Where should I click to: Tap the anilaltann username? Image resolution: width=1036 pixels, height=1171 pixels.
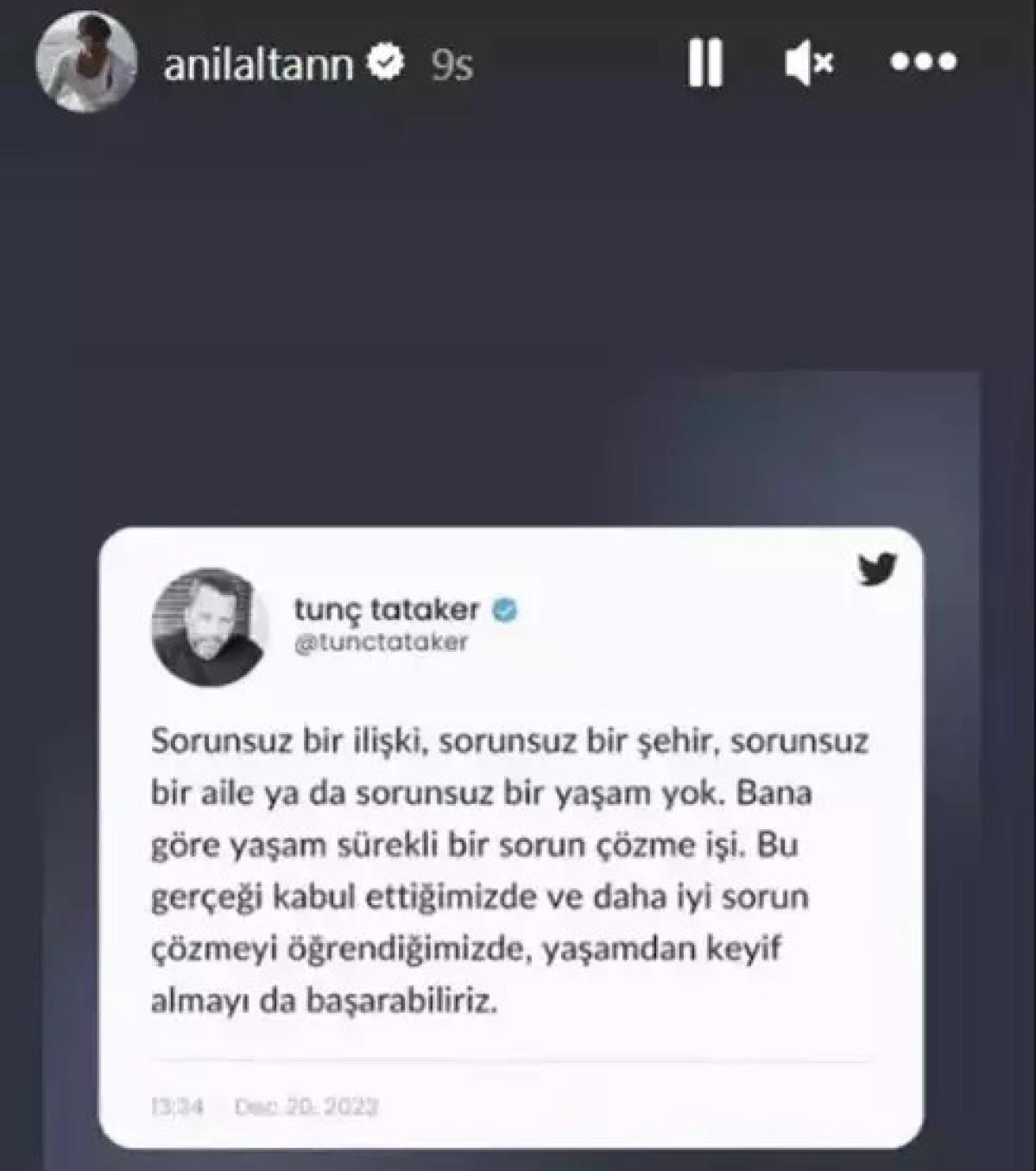[258, 65]
